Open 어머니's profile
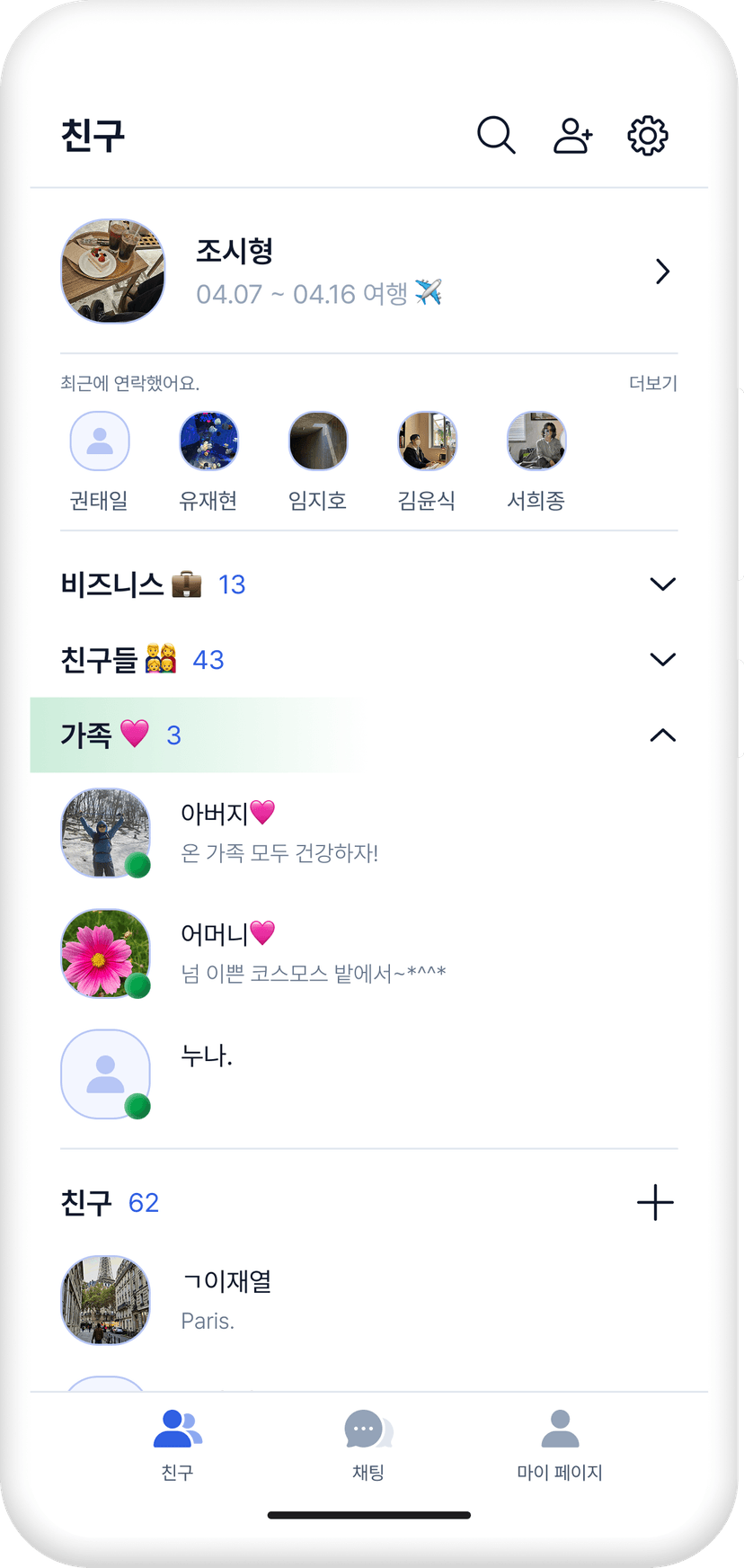Screen dimensions: 744x1568 coord(369,953)
